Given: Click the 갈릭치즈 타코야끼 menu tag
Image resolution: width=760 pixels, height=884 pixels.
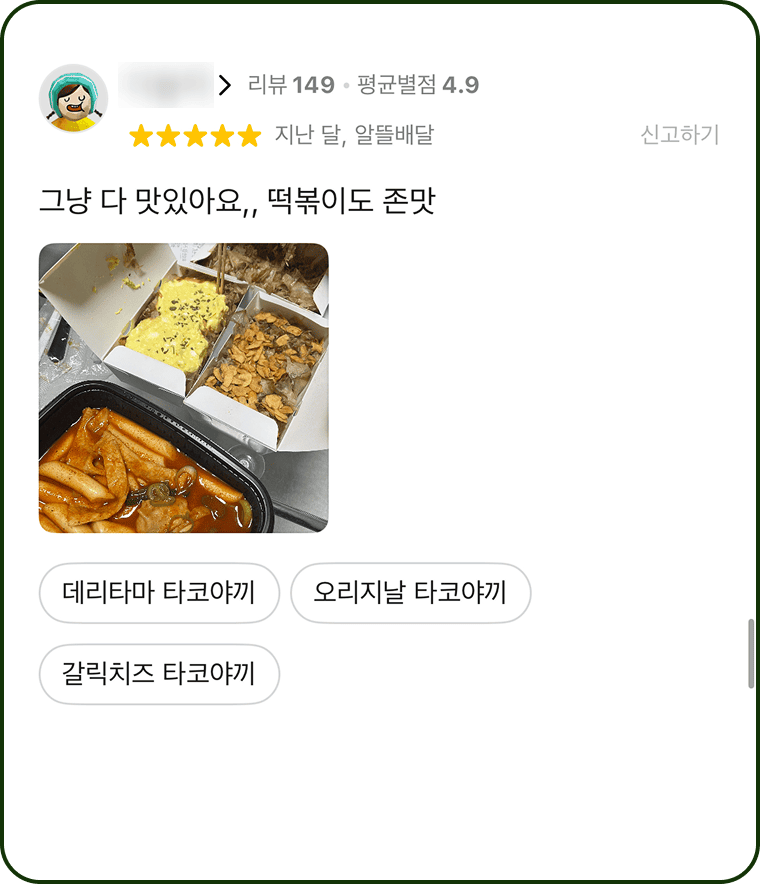Looking at the screenshot, I should 158,673.
